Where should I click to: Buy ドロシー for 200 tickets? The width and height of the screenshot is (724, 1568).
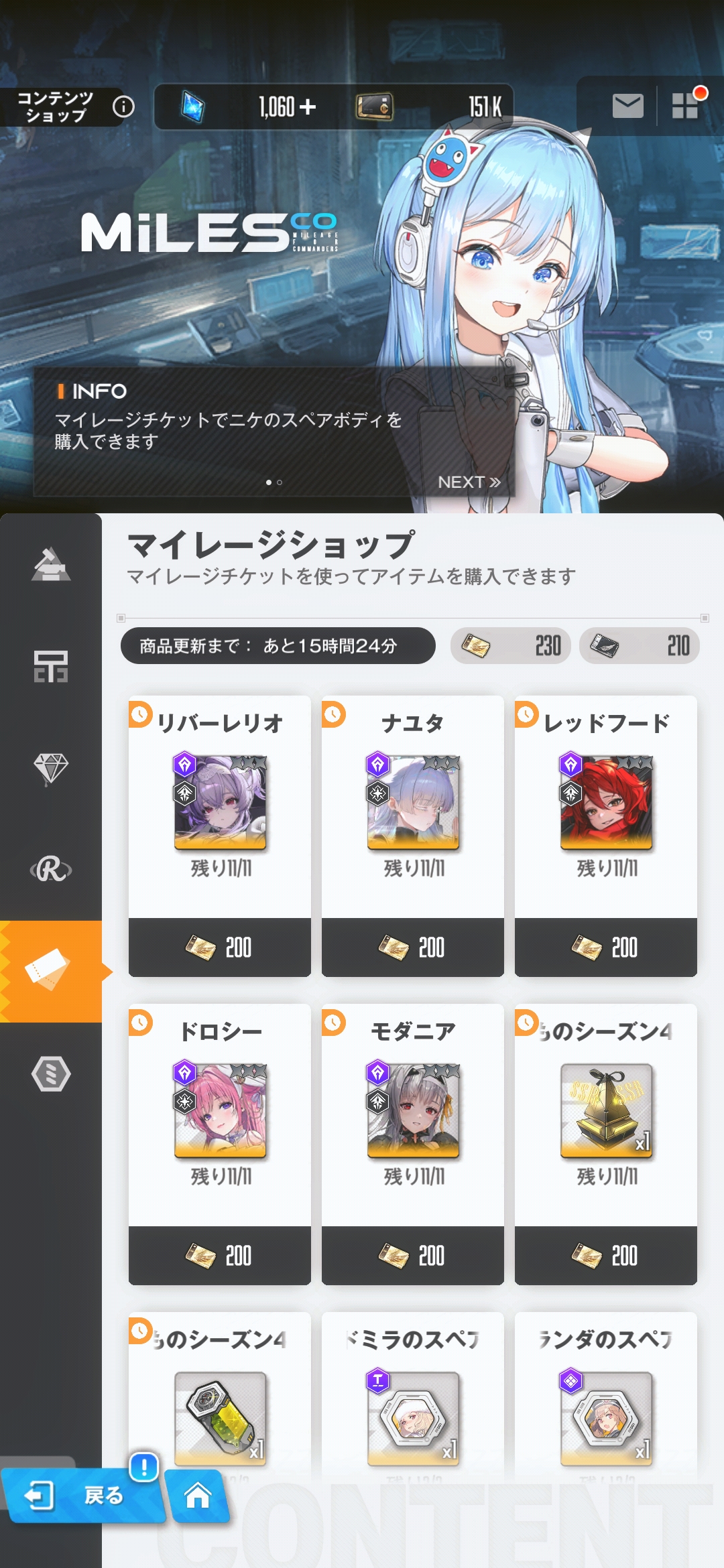(220, 1255)
